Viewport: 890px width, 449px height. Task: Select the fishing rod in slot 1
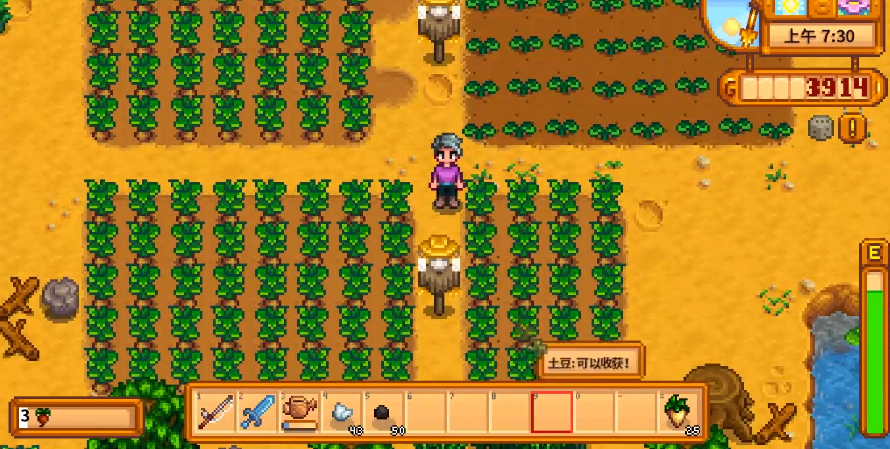tap(215, 411)
